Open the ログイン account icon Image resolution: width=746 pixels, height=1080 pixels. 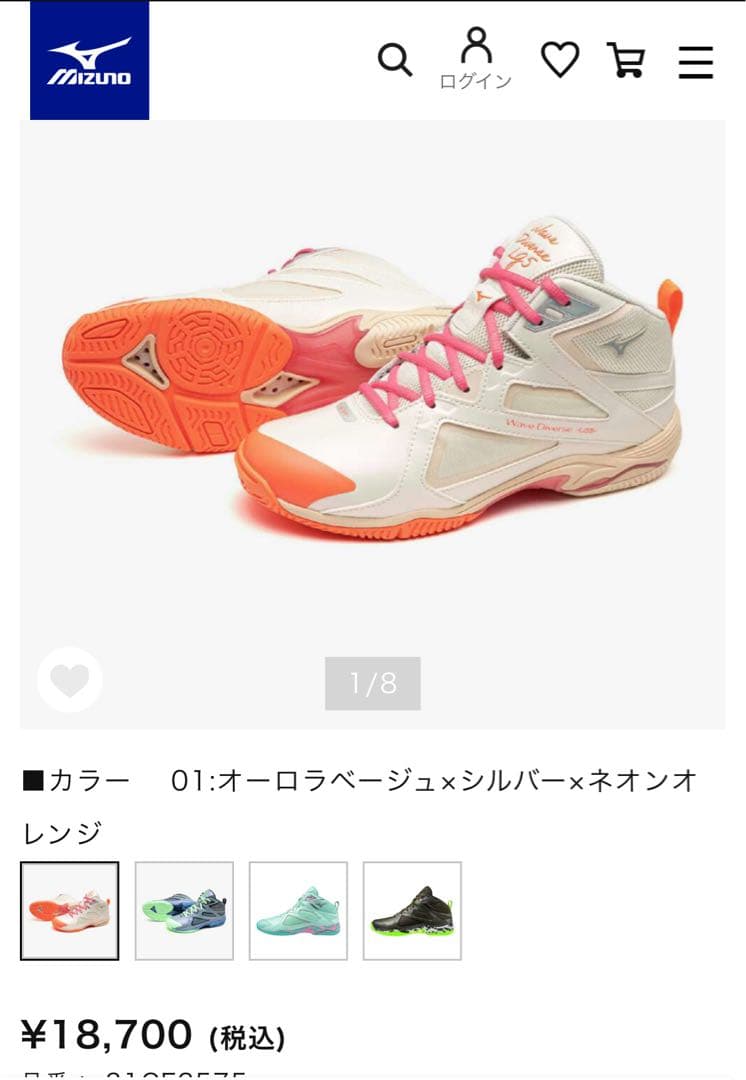click(x=476, y=58)
